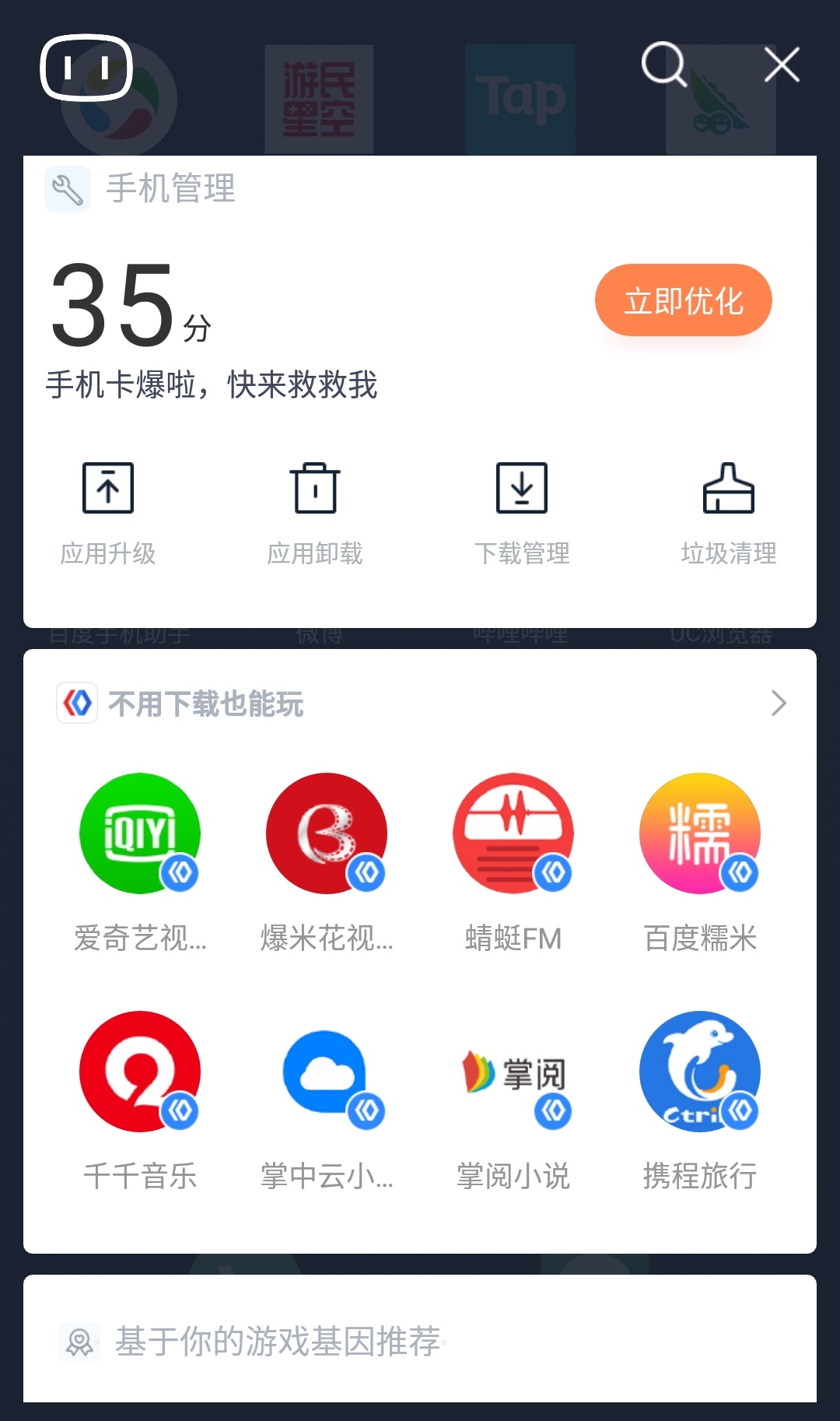Expand the 不用下载也能玩 section arrow

coord(779,703)
